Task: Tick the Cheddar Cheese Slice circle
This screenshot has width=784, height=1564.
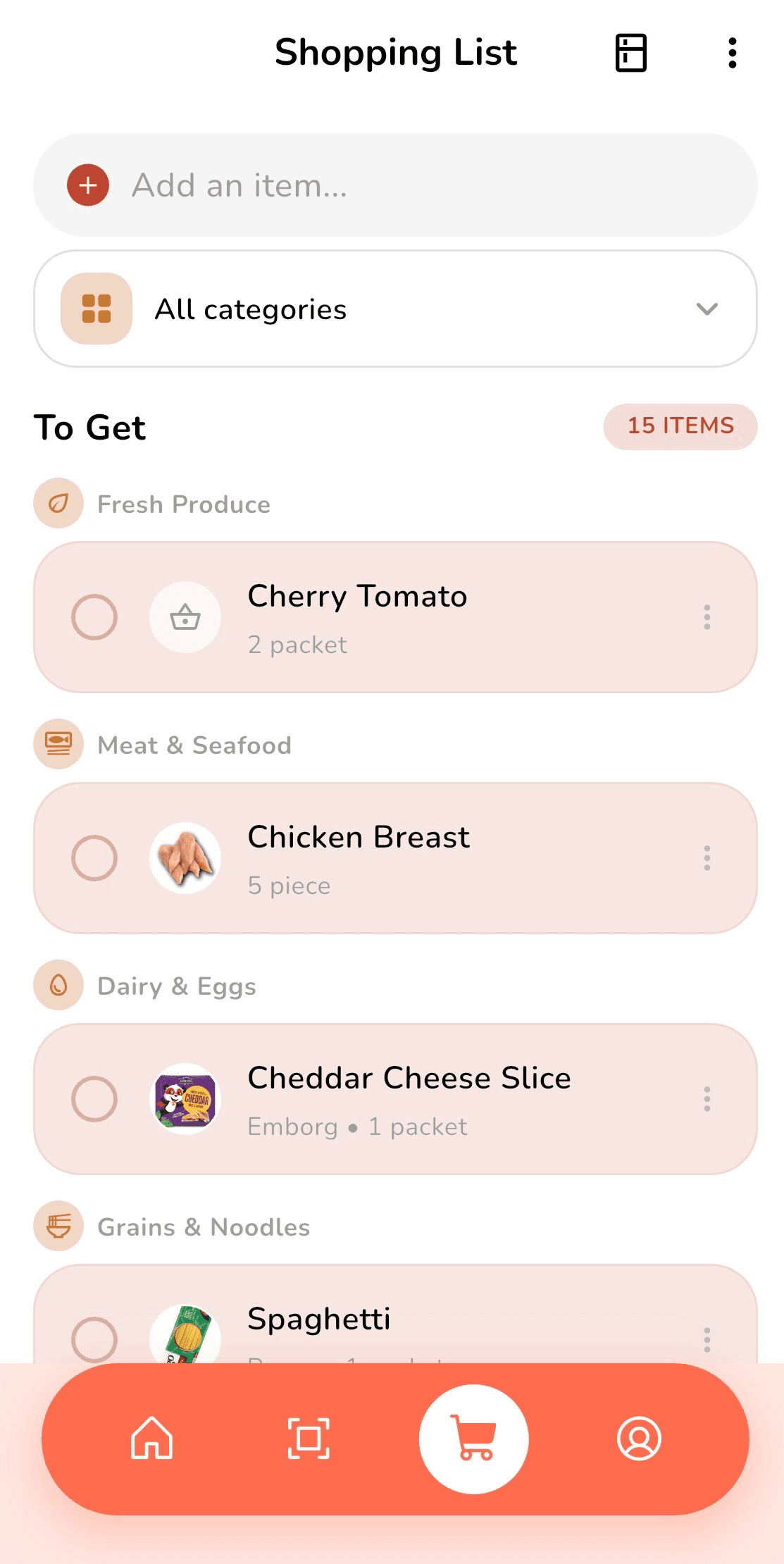Action: pyautogui.click(x=95, y=1098)
